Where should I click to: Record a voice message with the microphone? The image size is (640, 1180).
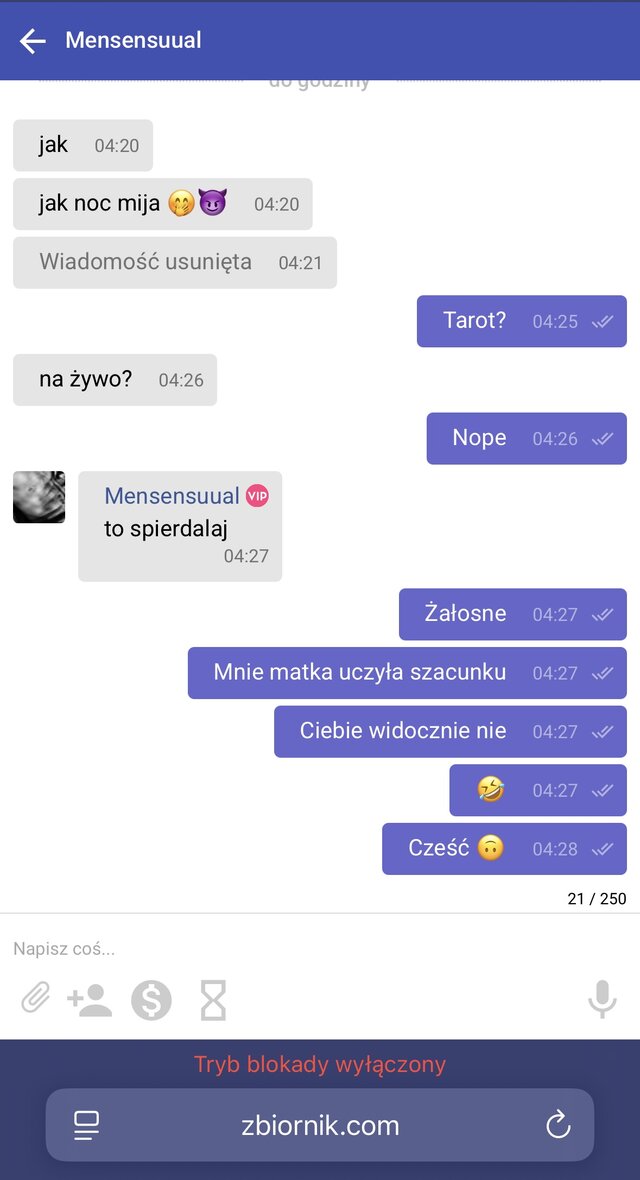(x=602, y=999)
